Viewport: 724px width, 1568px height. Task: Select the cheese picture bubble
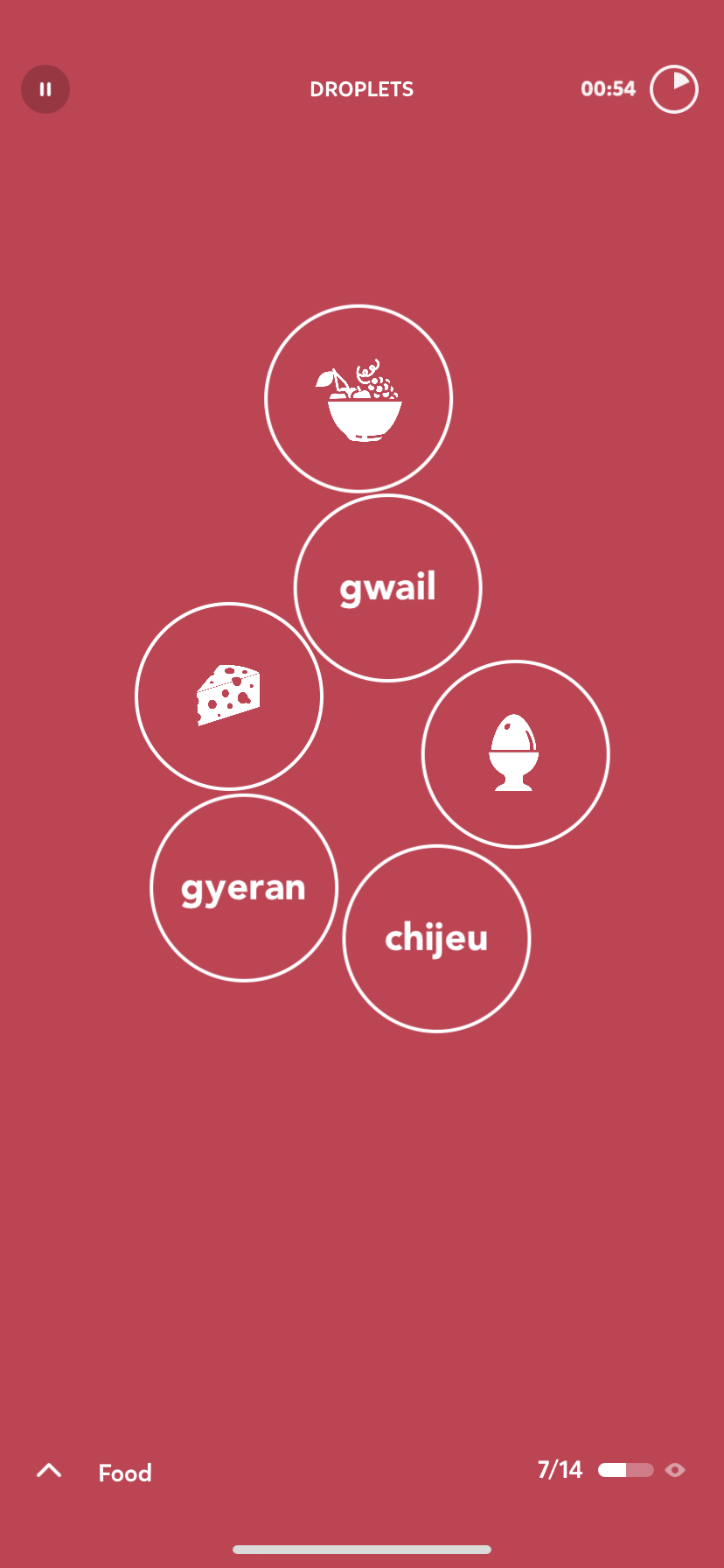[x=229, y=696]
